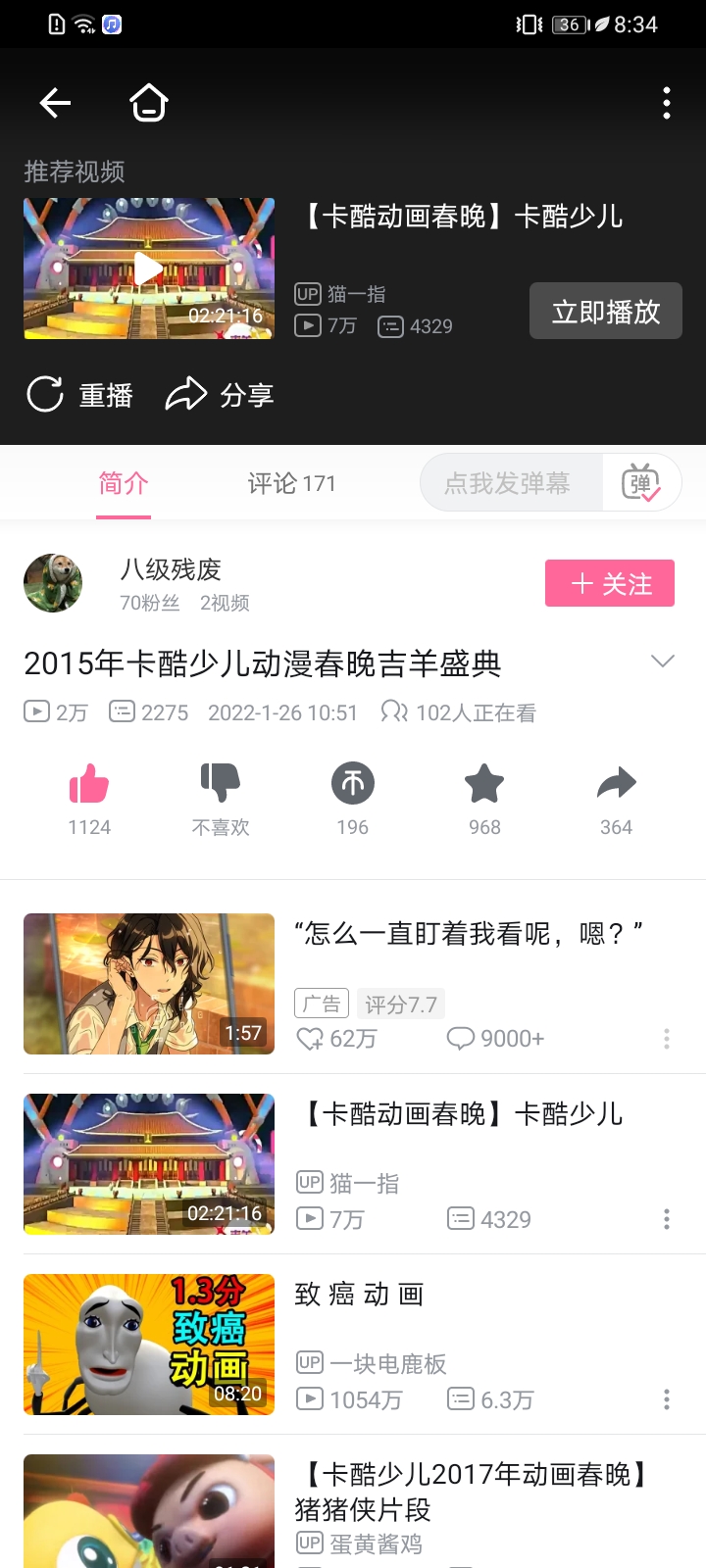Switch to the 评论 171 tab
This screenshot has height=1568, width=706.
tap(291, 483)
